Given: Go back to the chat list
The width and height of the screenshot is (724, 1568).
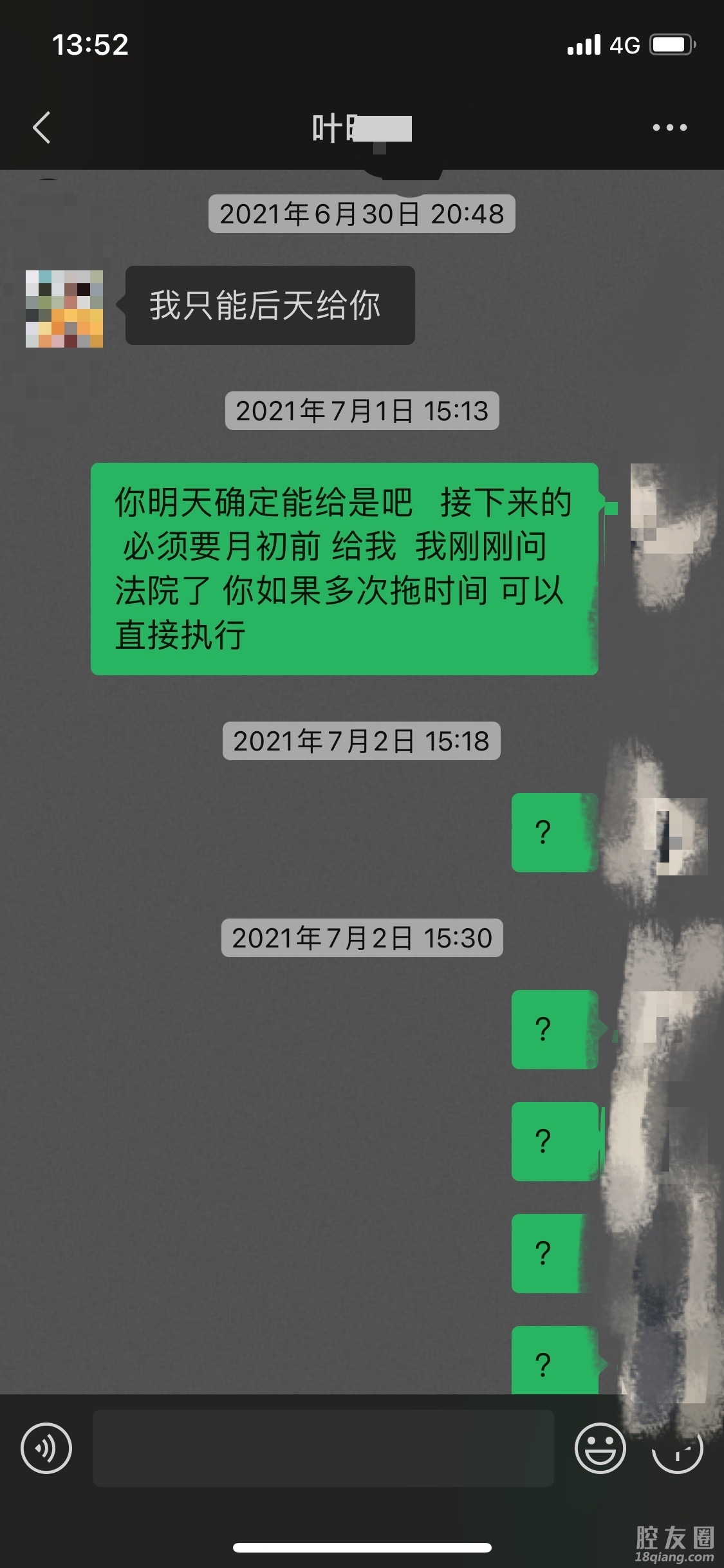Looking at the screenshot, I should tap(42, 127).
